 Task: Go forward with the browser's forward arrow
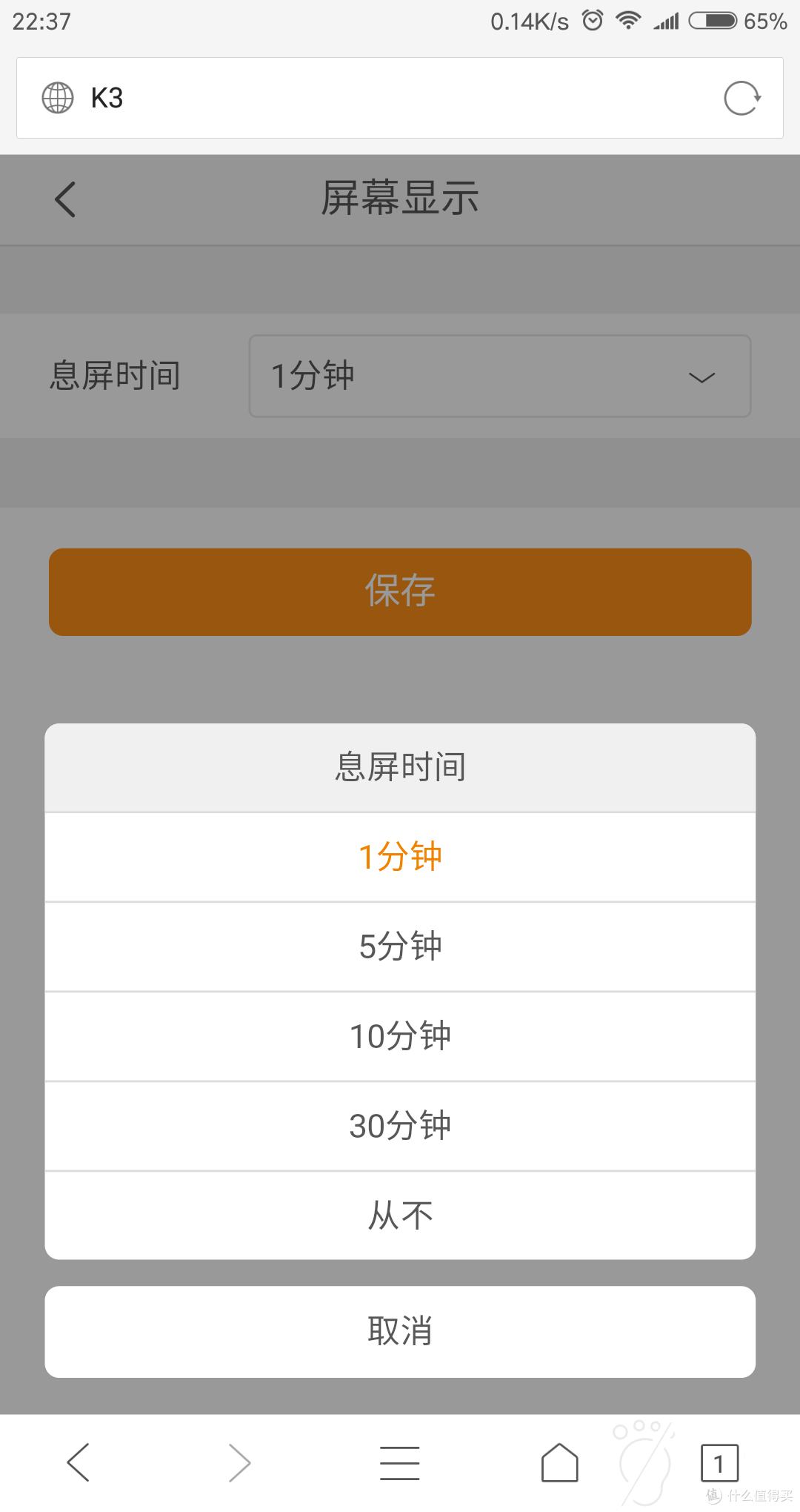[x=239, y=1462]
